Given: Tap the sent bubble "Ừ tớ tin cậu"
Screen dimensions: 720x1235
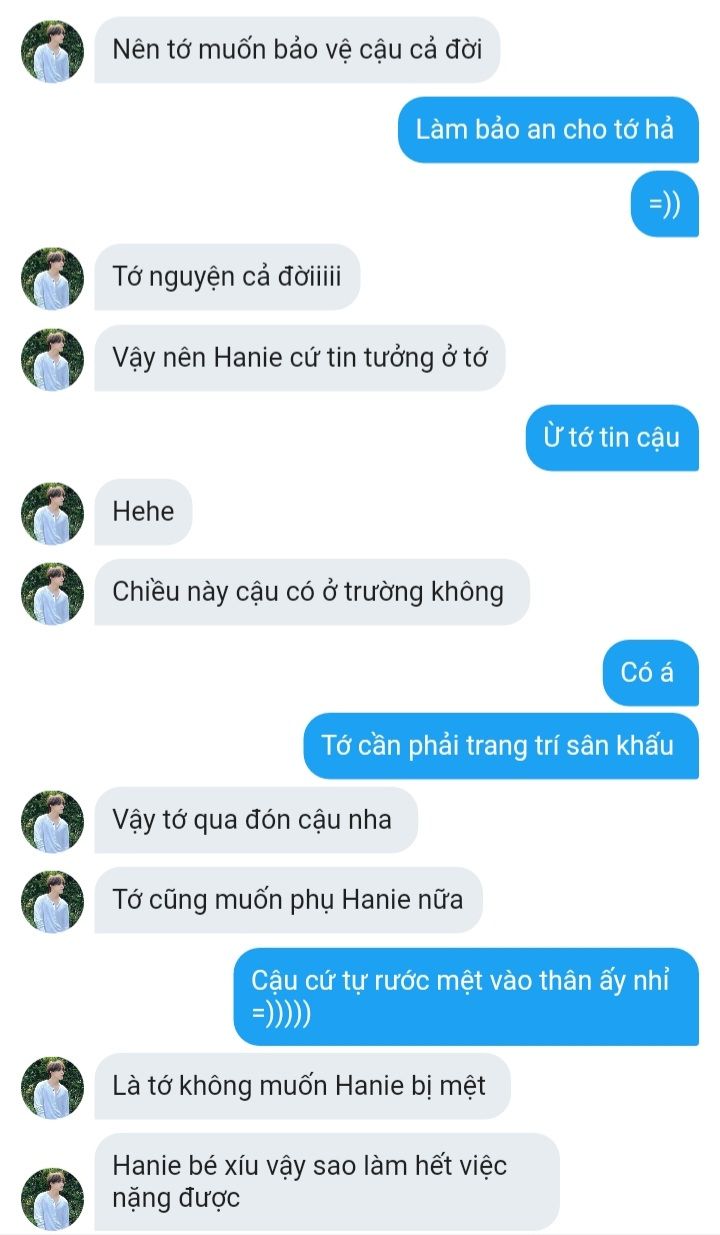Looking at the screenshot, I should click(612, 437).
